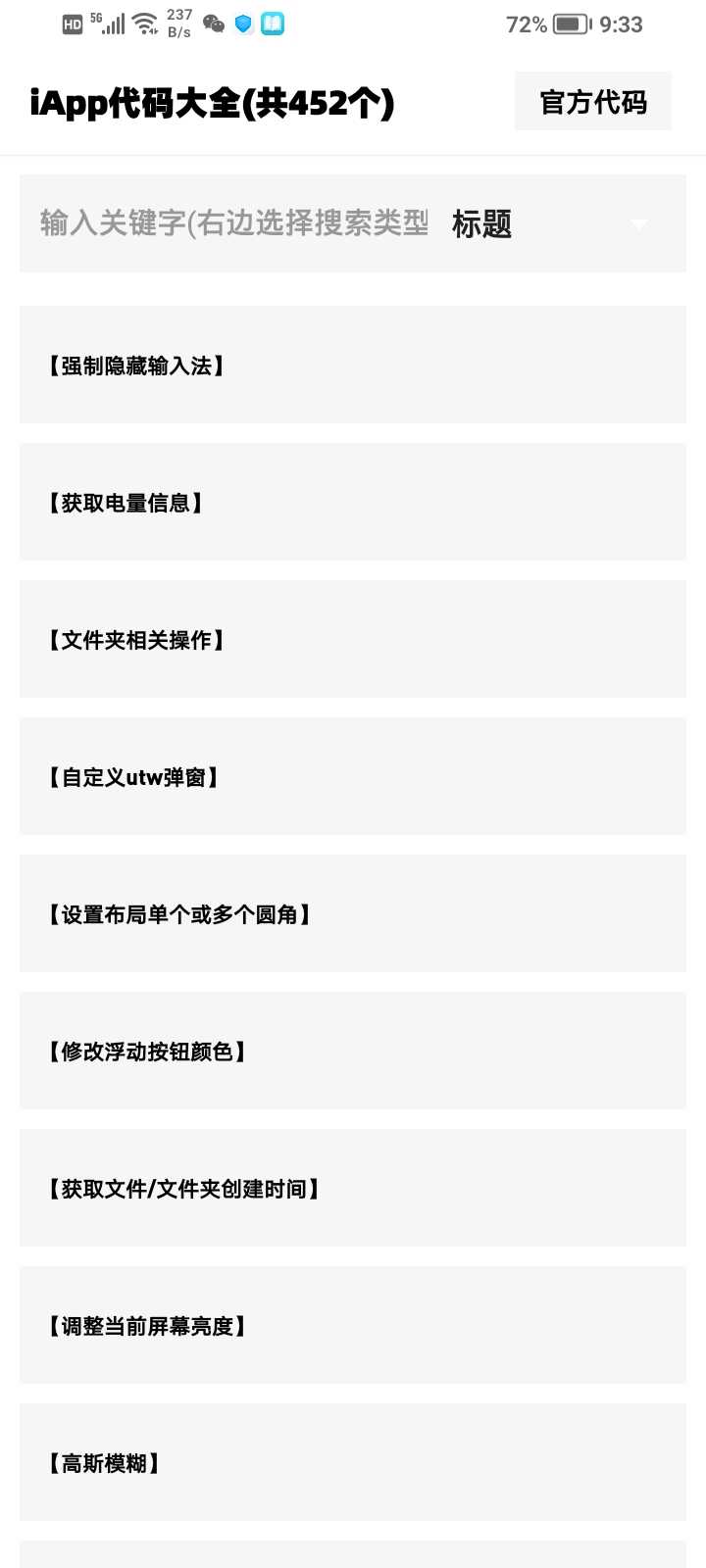This screenshot has height=1568, width=706.
Task: Open 修改浮动按钮颜色 code snippet
Action: pos(353,1052)
